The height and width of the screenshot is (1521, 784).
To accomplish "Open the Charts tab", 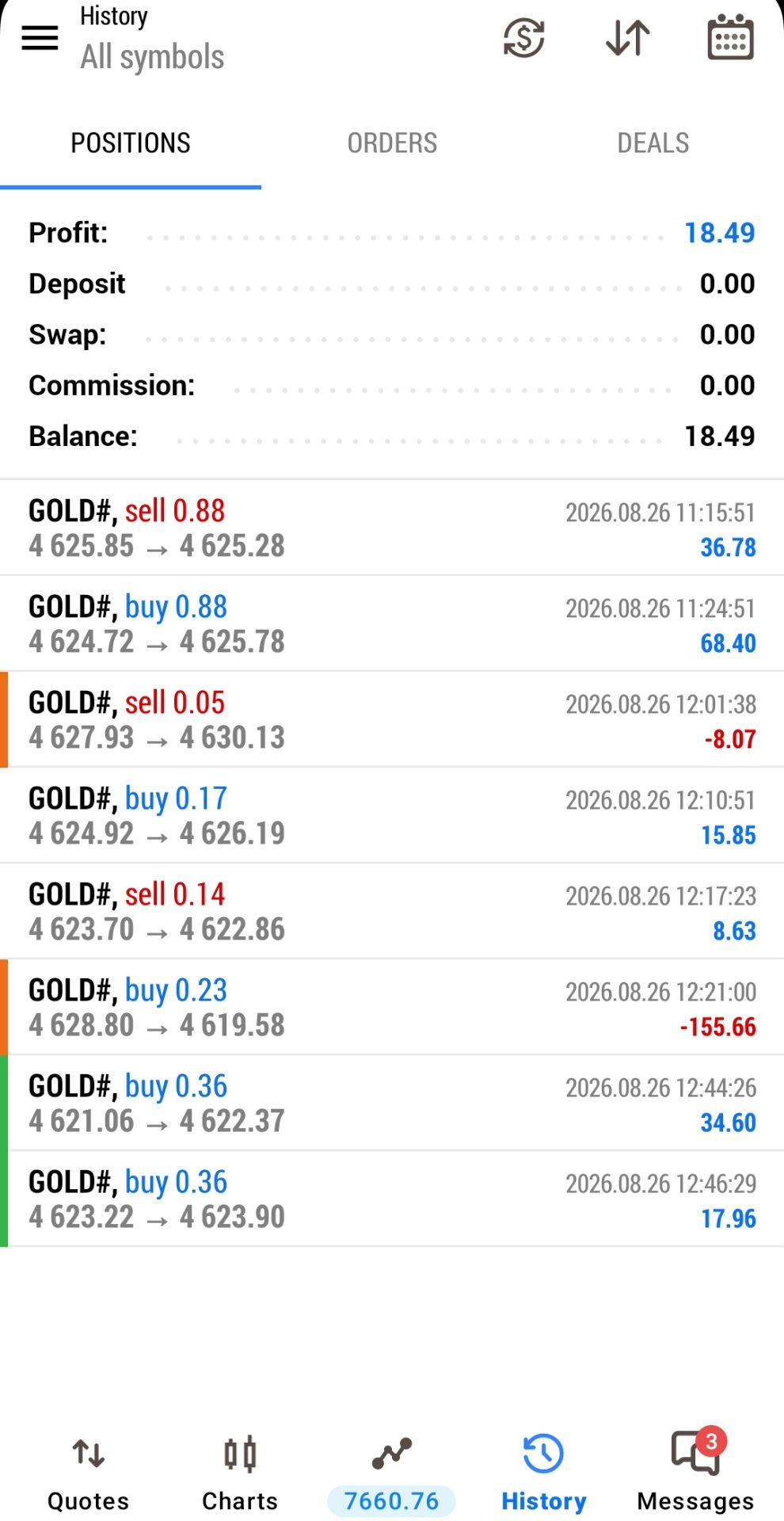I will pos(240,1473).
